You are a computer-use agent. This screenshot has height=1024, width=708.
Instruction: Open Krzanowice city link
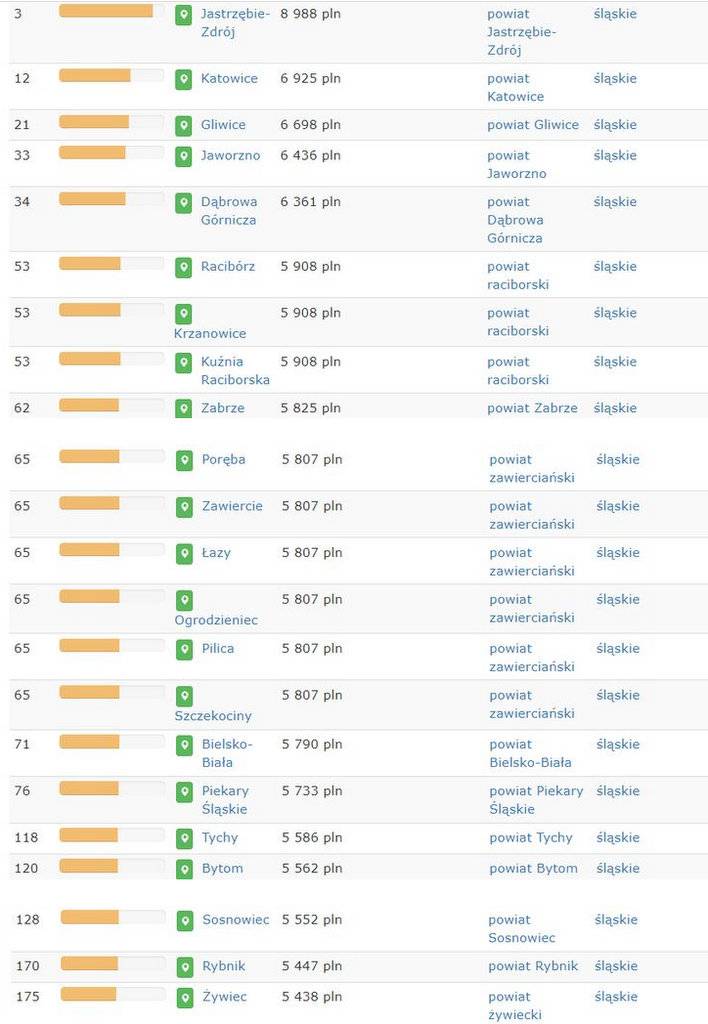[x=210, y=333]
